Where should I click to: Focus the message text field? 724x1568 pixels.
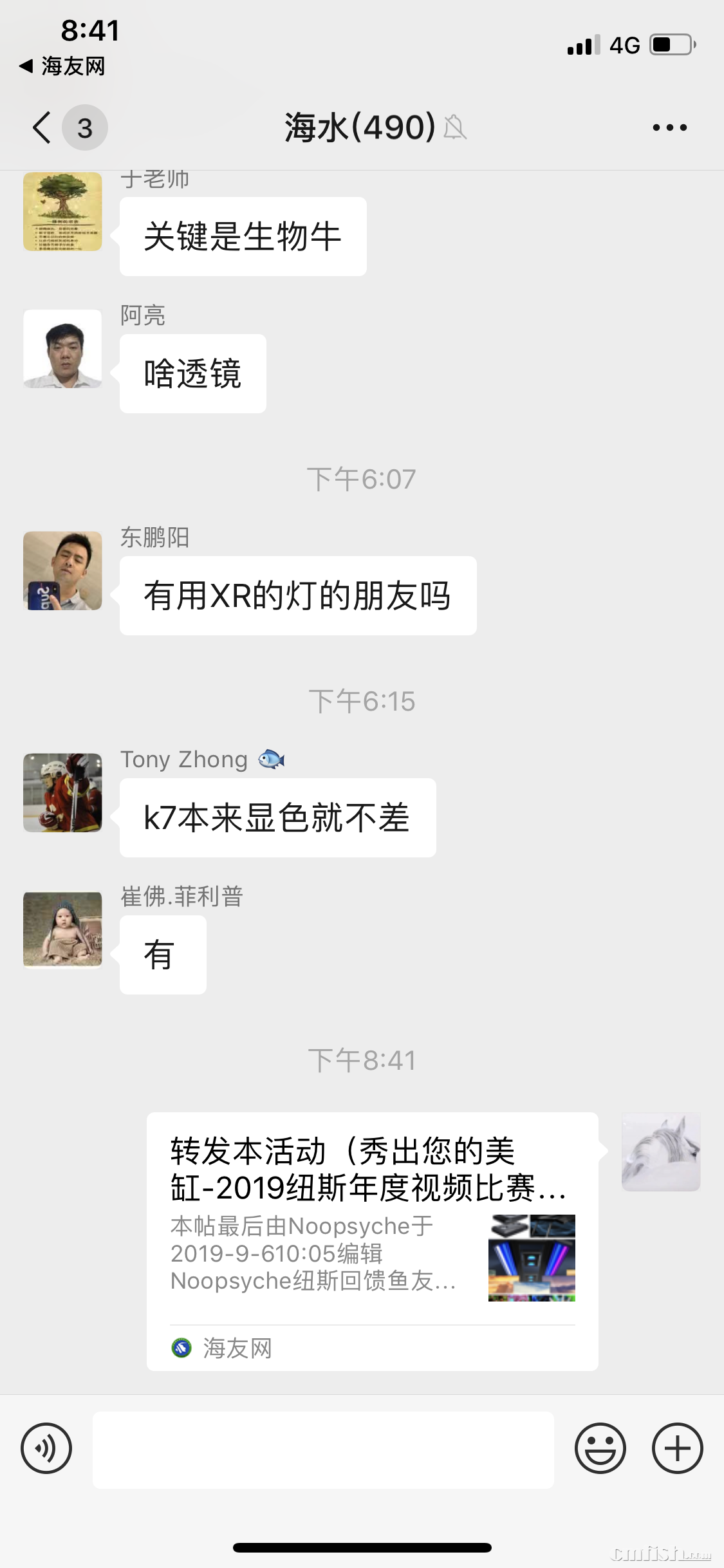point(323,1450)
